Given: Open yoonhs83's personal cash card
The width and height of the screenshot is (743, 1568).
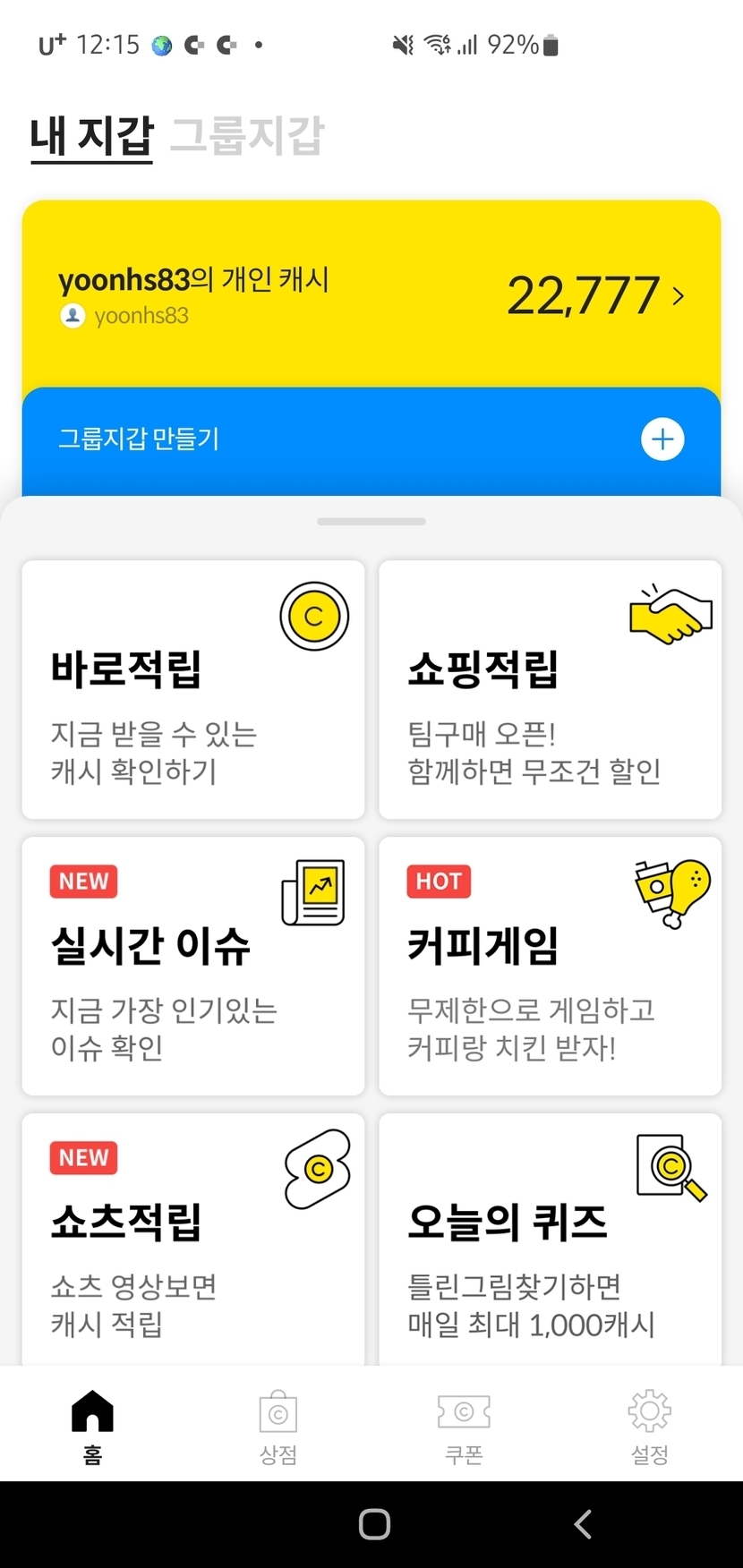Looking at the screenshot, I should coord(371,294).
